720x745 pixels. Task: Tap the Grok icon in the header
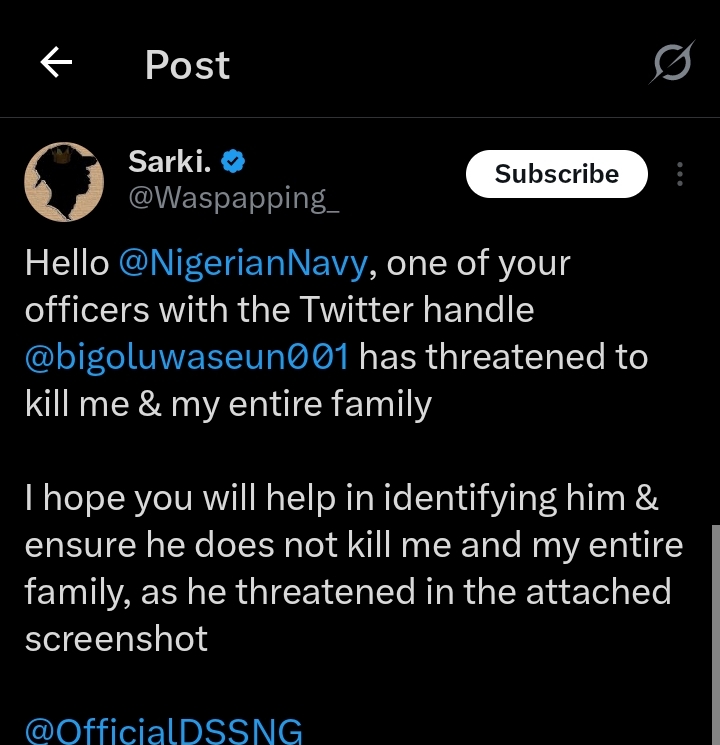click(669, 66)
